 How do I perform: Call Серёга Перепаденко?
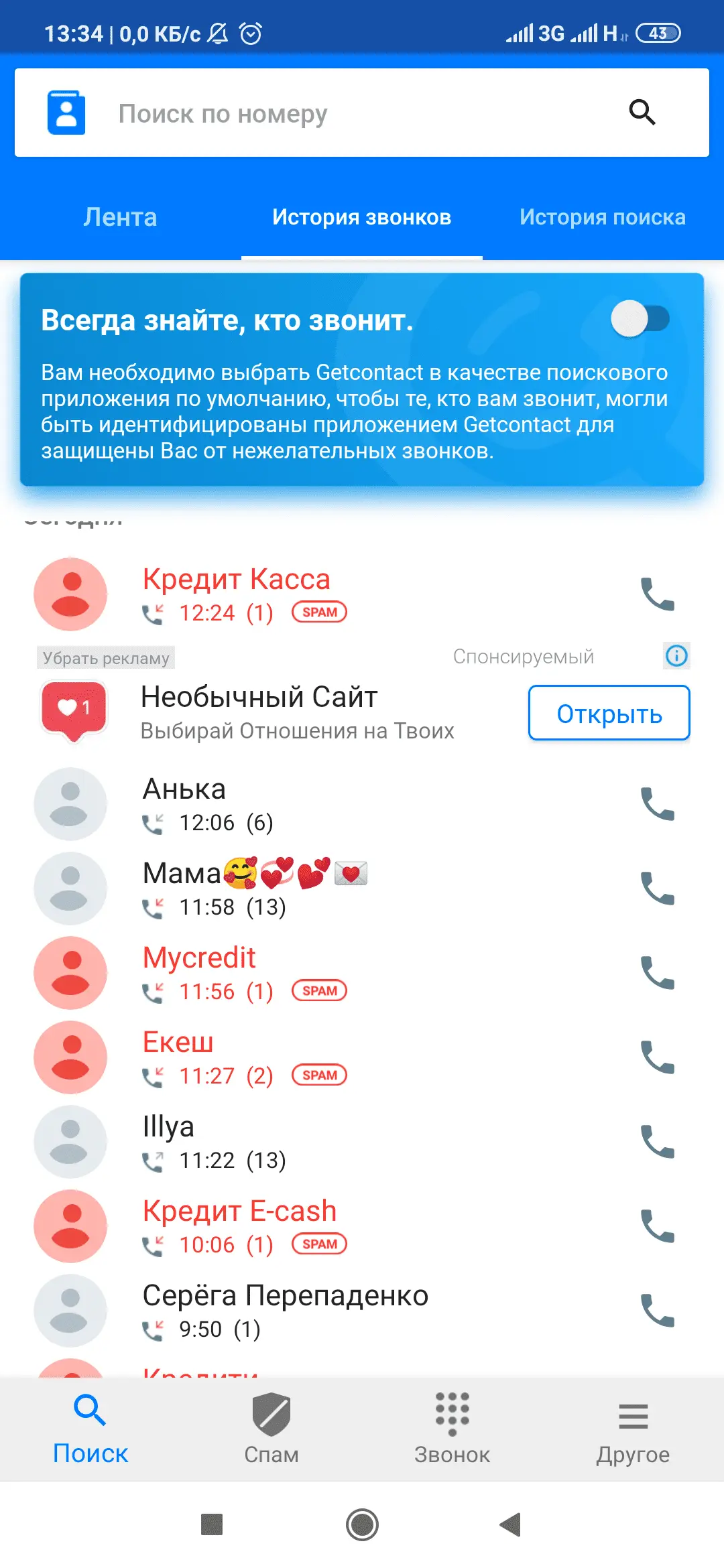click(657, 1311)
